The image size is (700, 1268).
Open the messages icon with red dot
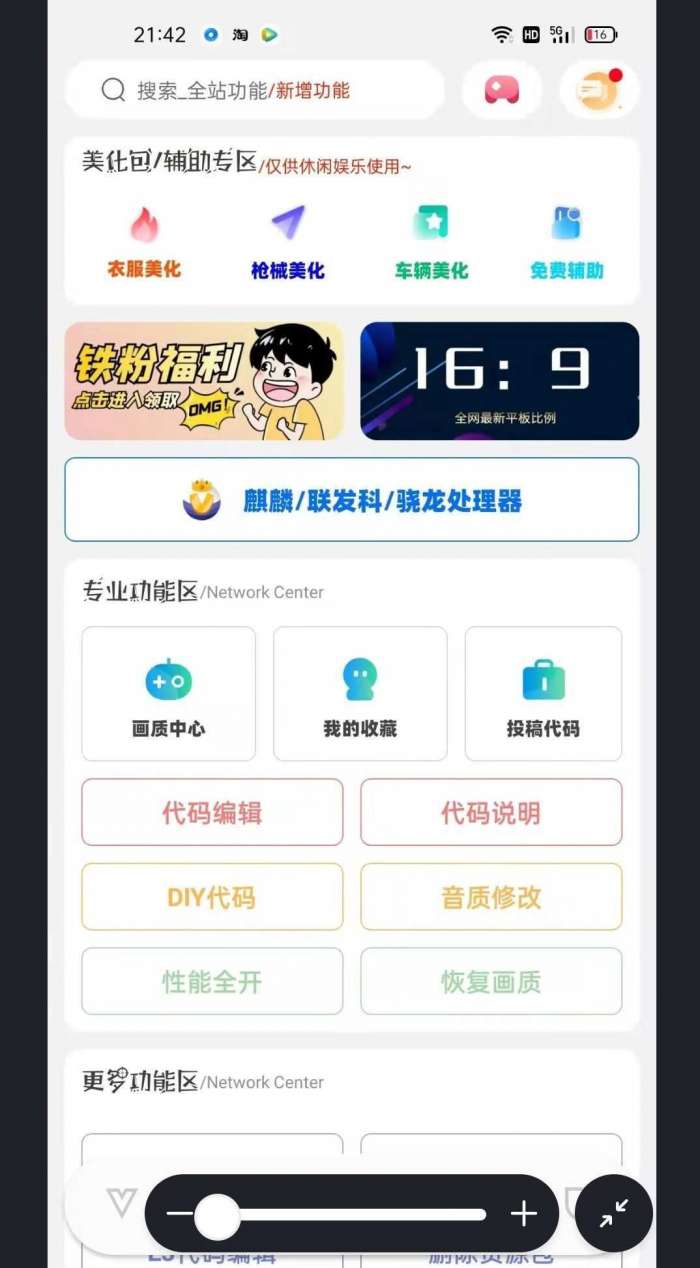point(599,90)
